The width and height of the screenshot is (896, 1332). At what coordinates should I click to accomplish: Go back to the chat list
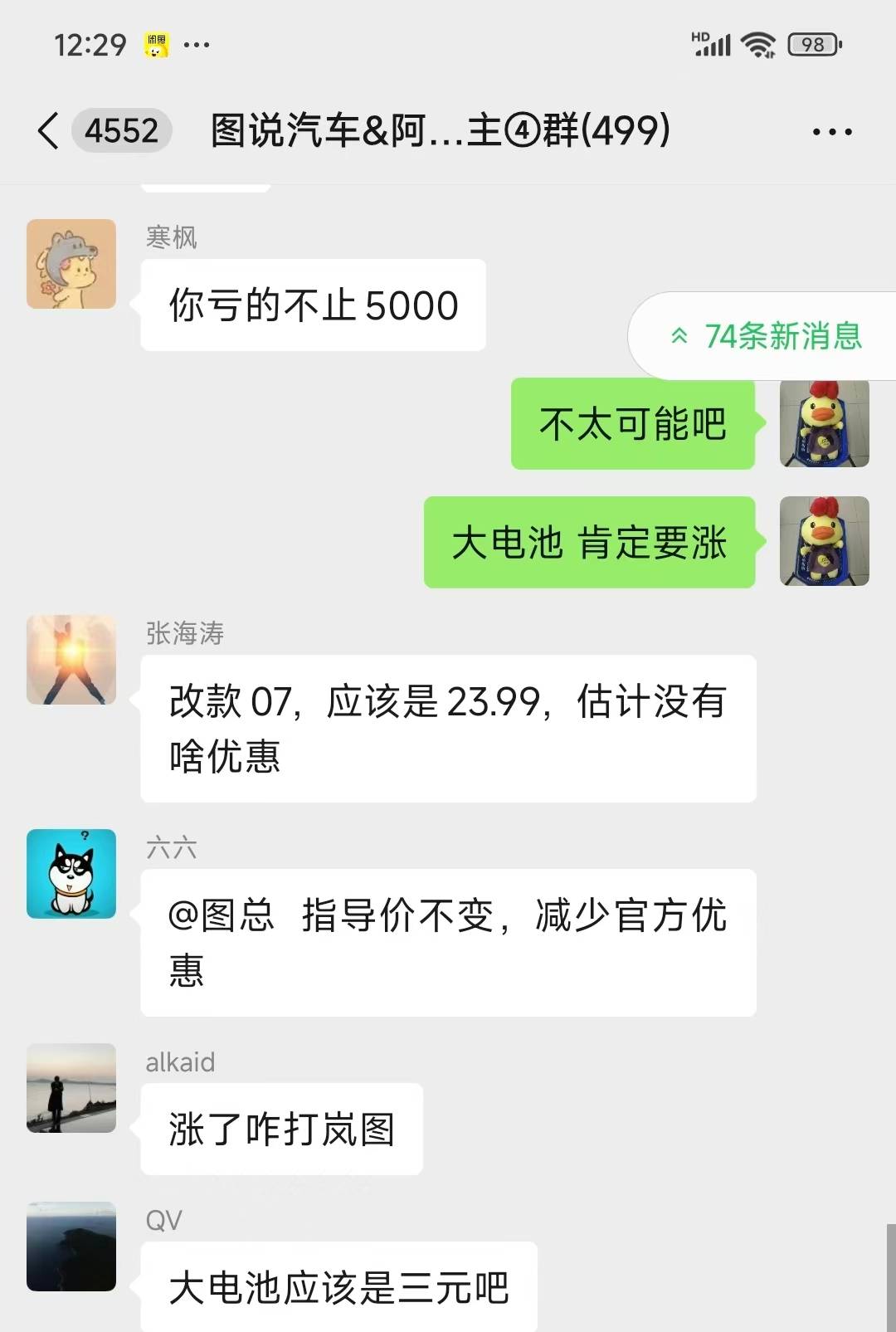click(50, 131)
